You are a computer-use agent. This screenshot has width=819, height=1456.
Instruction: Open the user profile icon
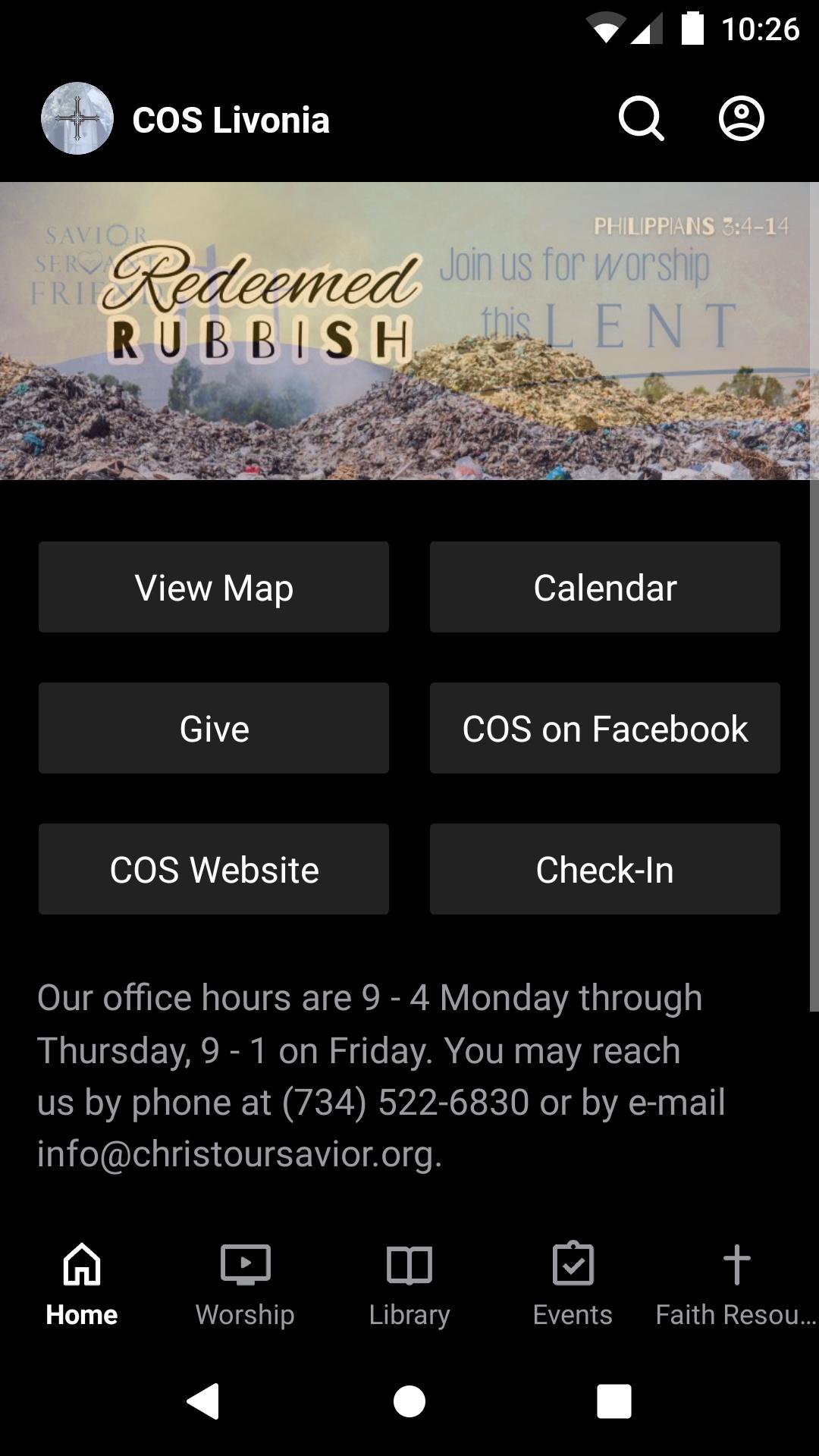741,119
